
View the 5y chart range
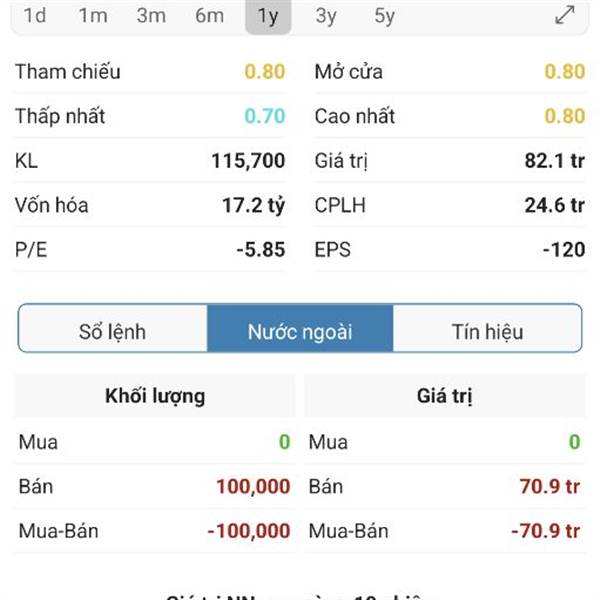pyautogui.click(x=384, y=16)
